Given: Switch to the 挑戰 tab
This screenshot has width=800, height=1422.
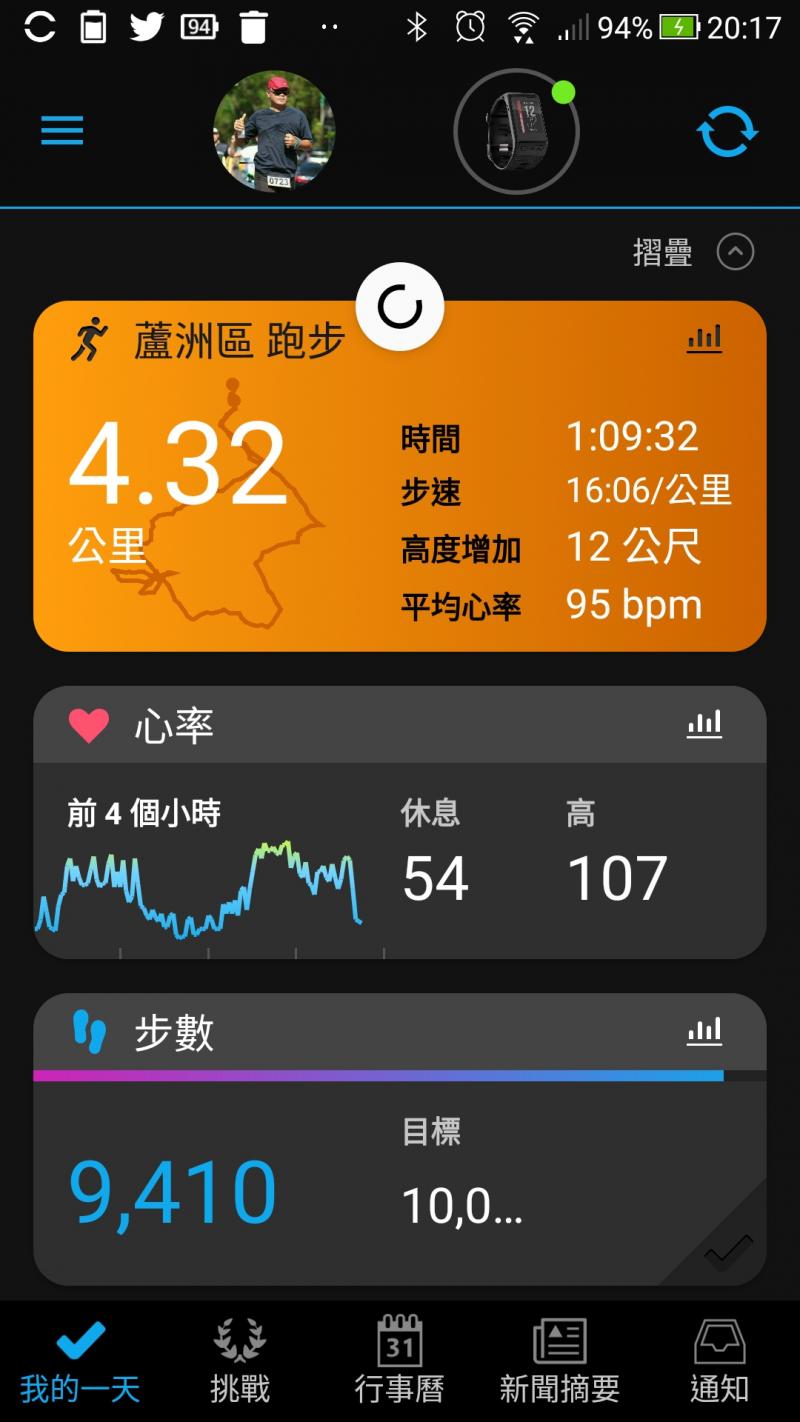Looking at the screenshot, I should [240, 1362].
